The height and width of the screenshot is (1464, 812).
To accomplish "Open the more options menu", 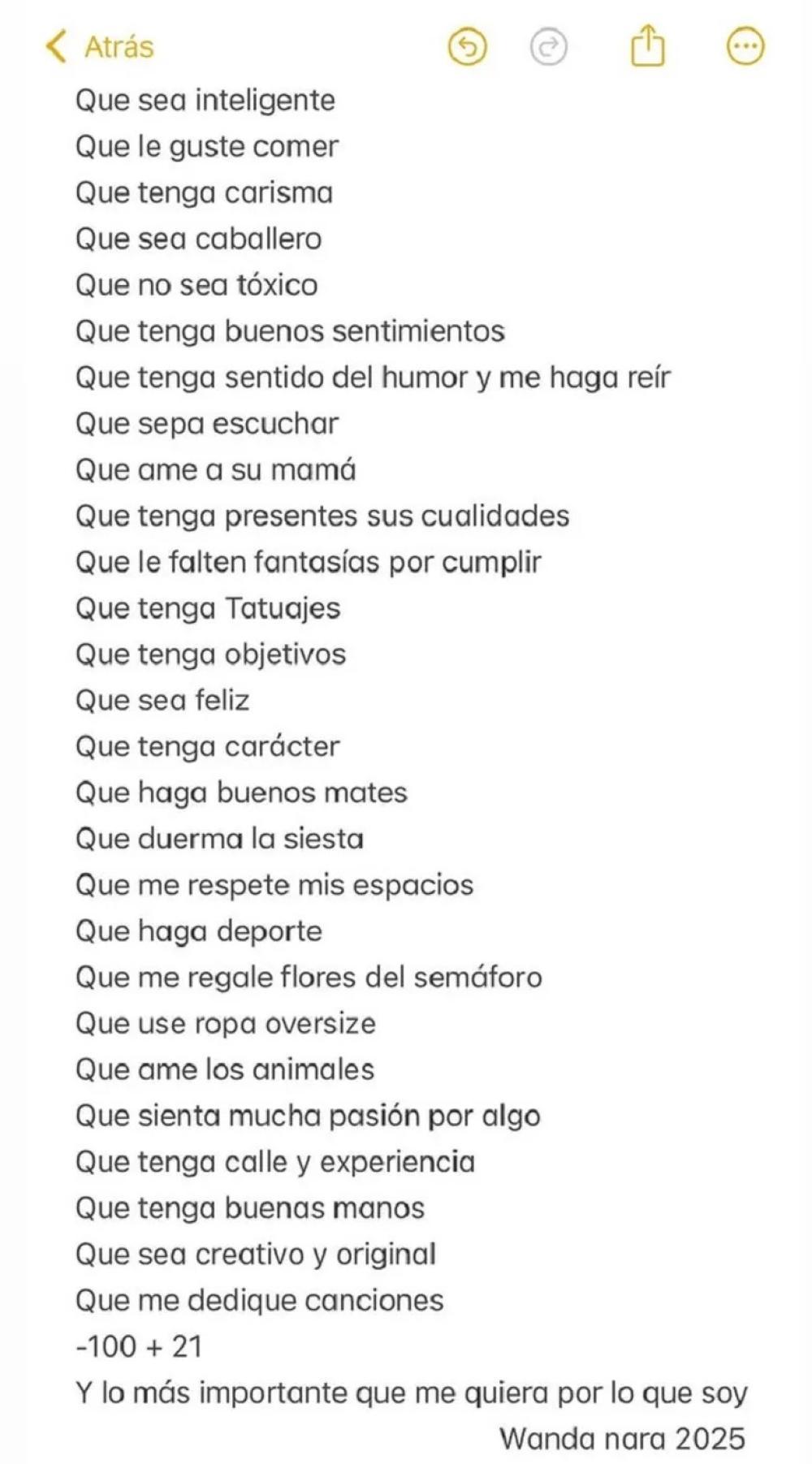I will tap(745, 47).
